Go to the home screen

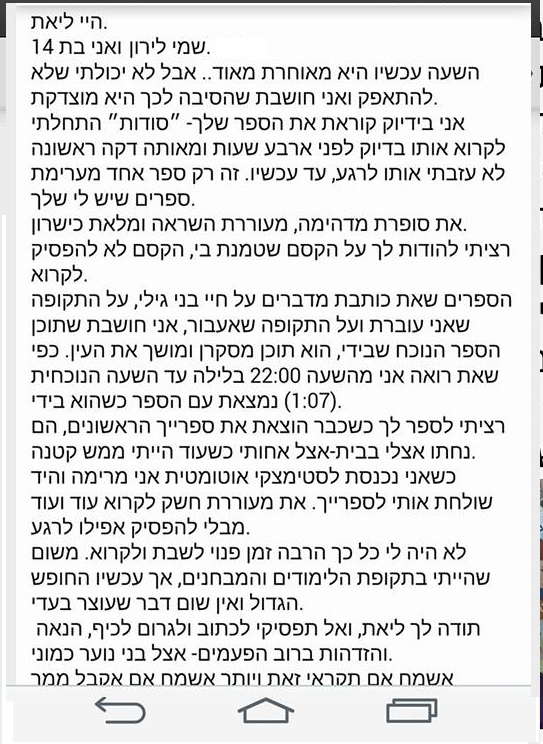(266, 710)
